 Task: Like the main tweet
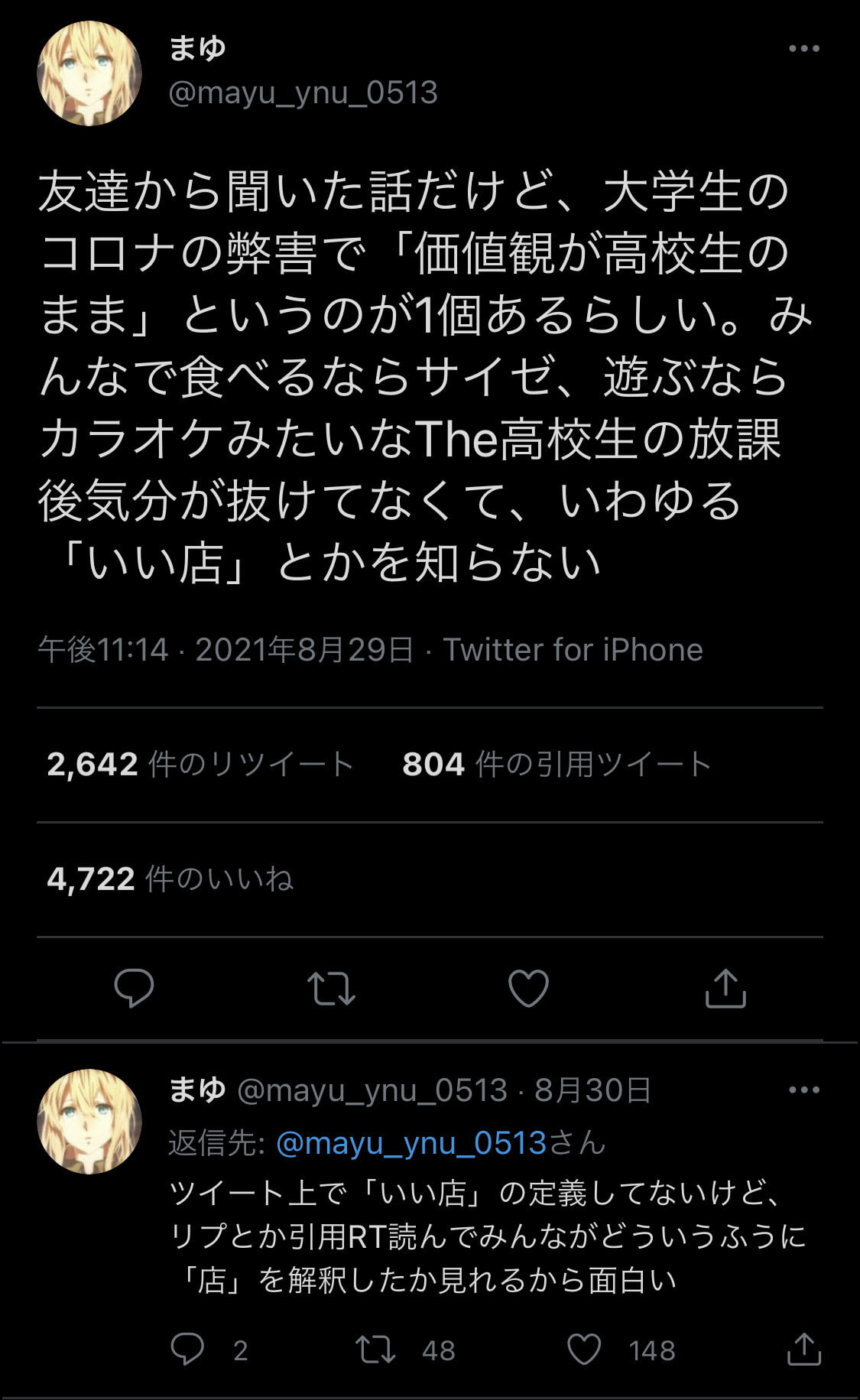(x=528, y=987)
